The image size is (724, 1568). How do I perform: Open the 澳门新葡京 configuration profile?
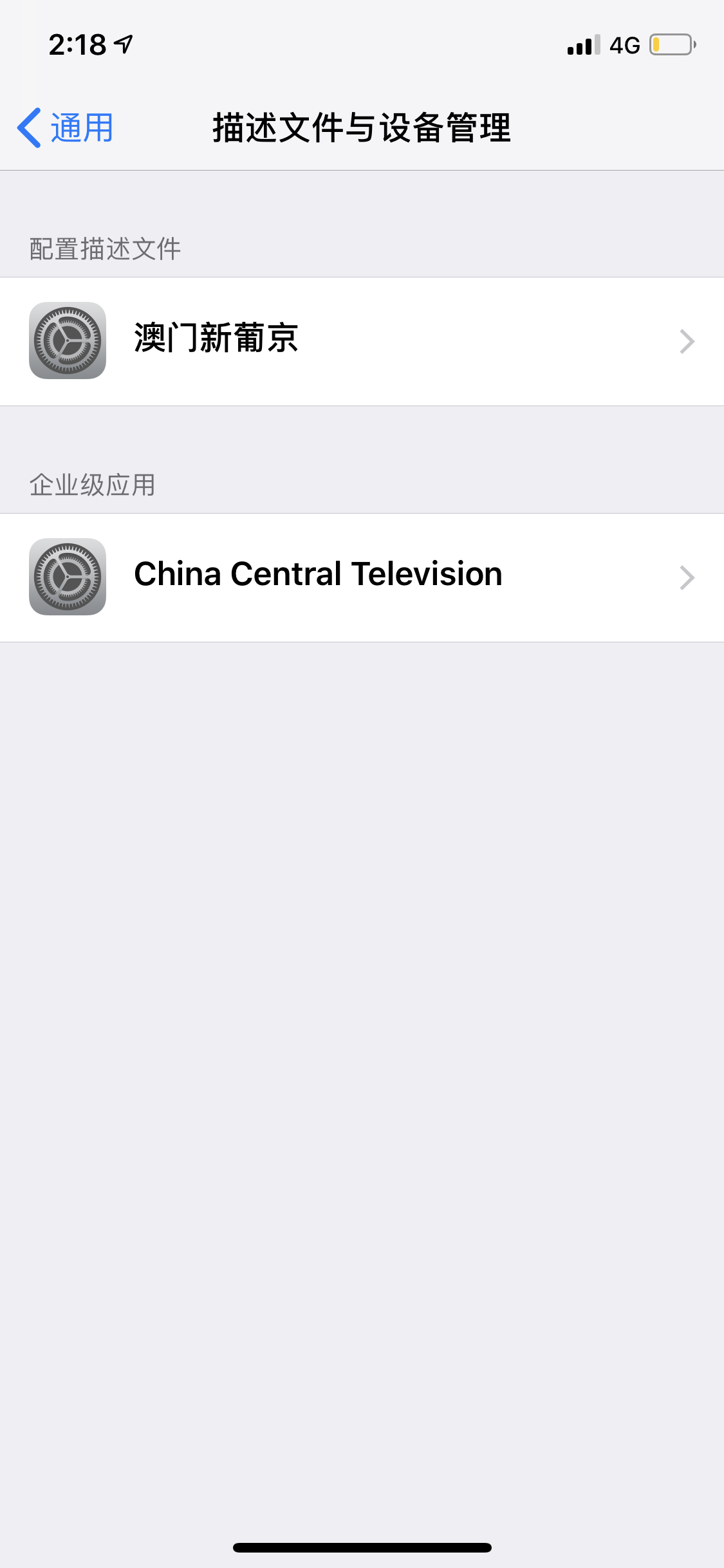362,341
